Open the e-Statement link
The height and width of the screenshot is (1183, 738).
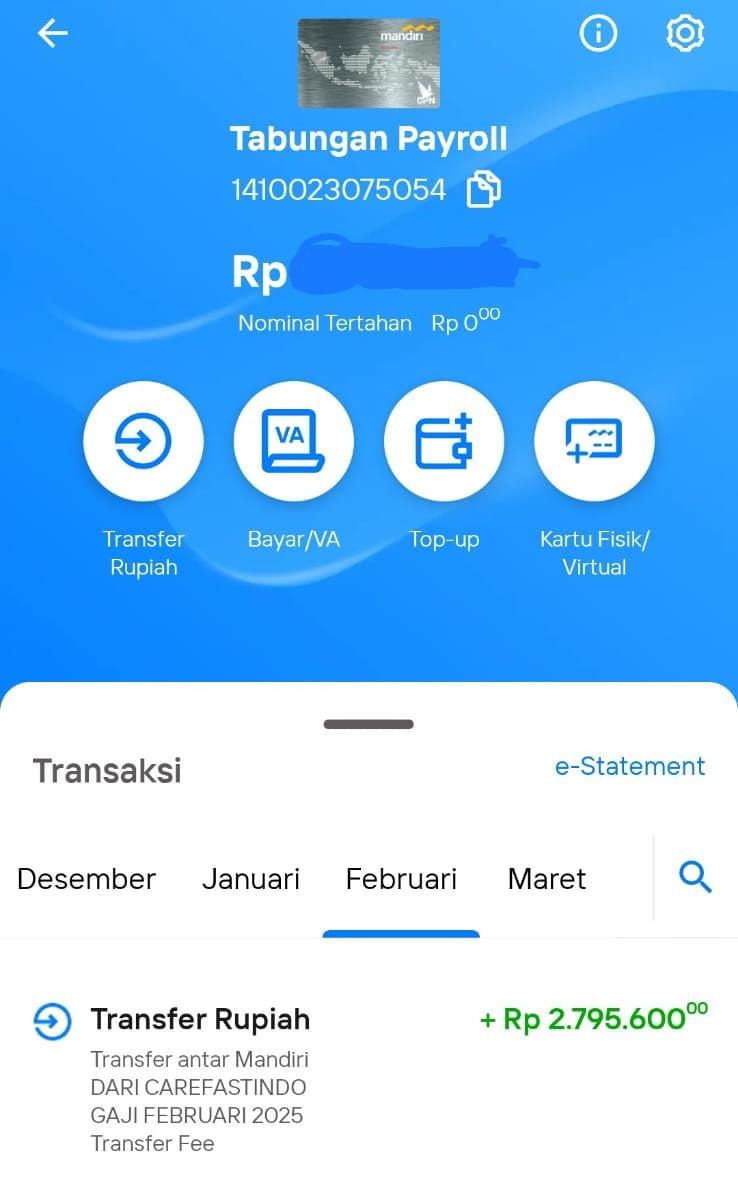tap(630, 766)
